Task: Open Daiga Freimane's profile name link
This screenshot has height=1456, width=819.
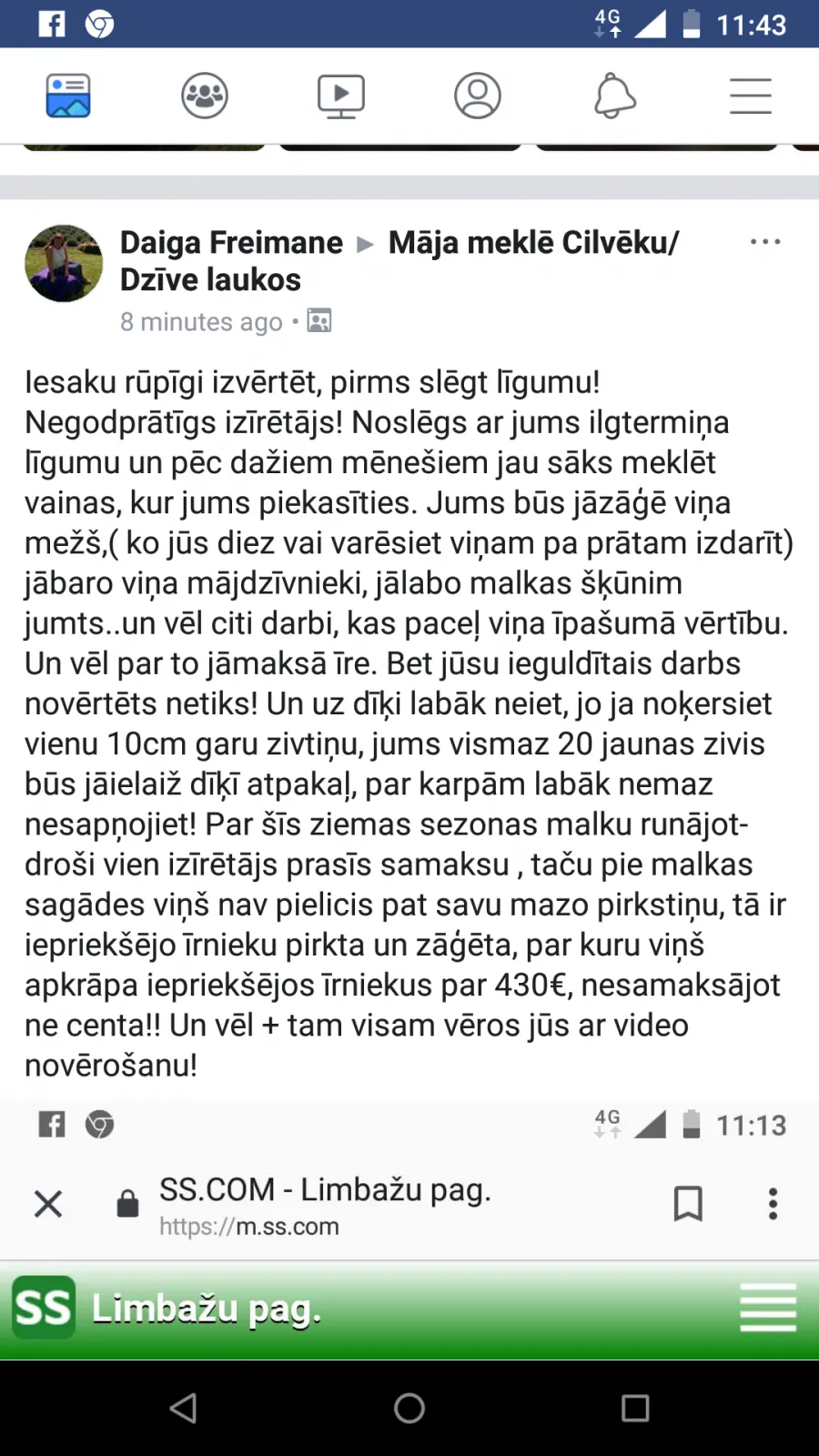Action: (x=231, y=243)
